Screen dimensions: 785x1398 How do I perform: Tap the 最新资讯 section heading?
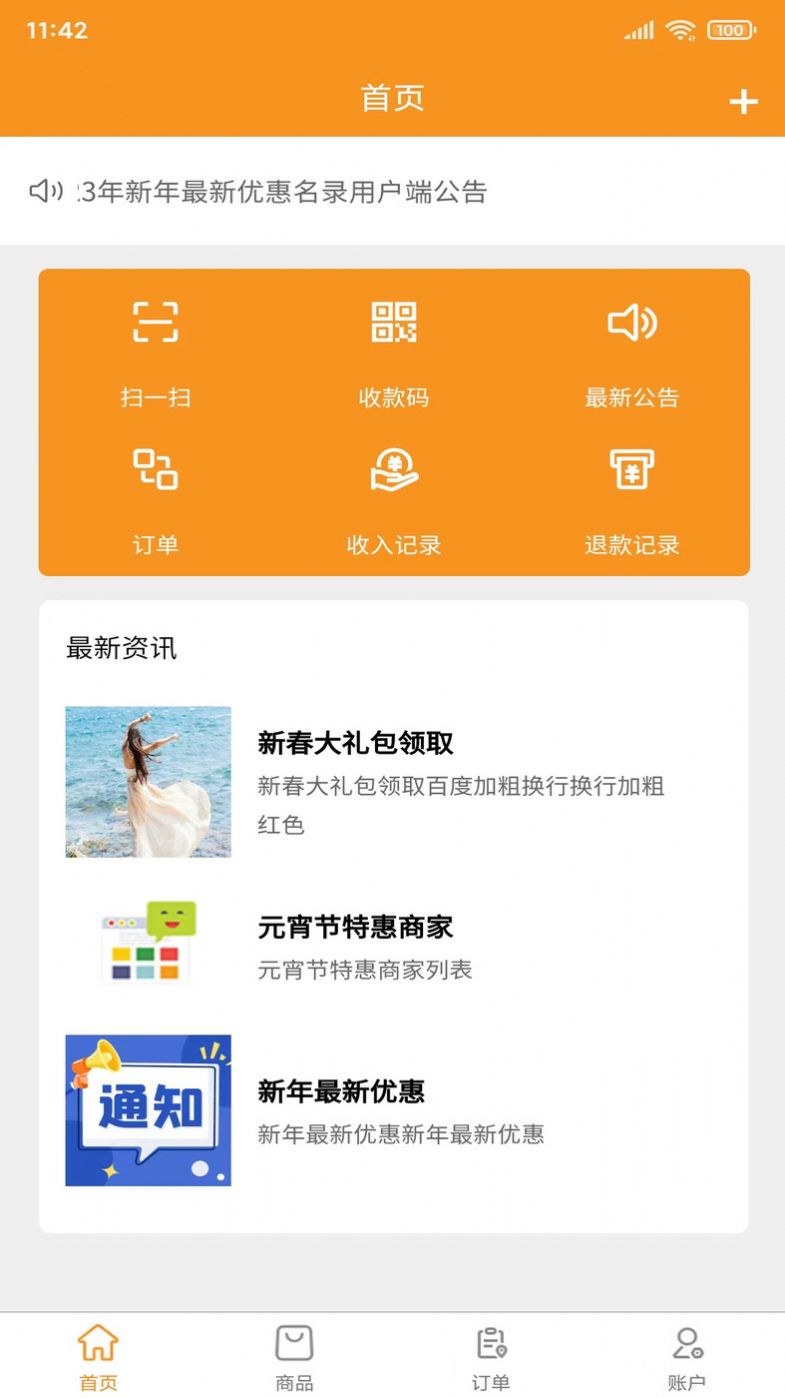coord(121,648)
